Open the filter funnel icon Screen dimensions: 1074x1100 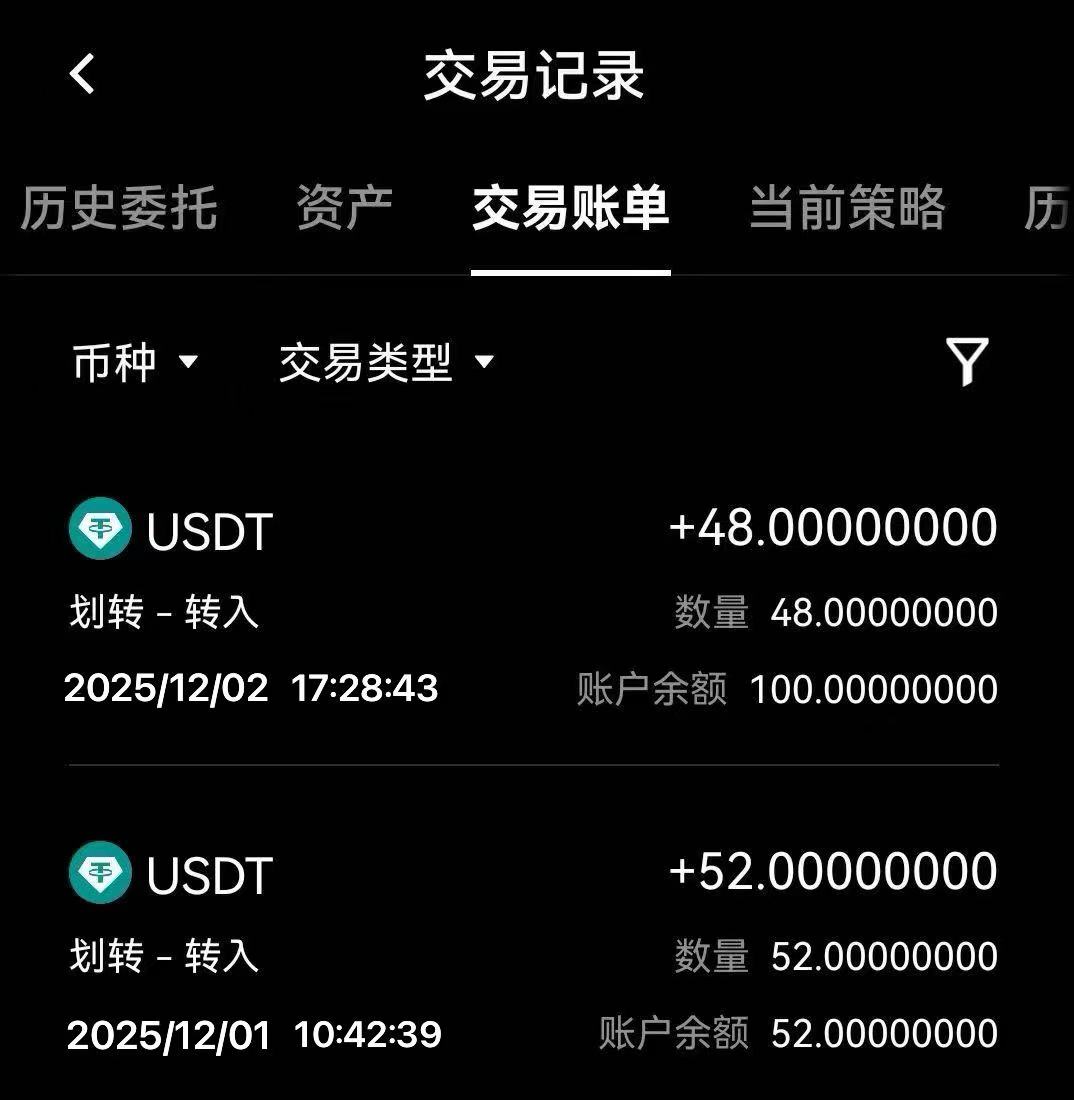coord(967,363)
